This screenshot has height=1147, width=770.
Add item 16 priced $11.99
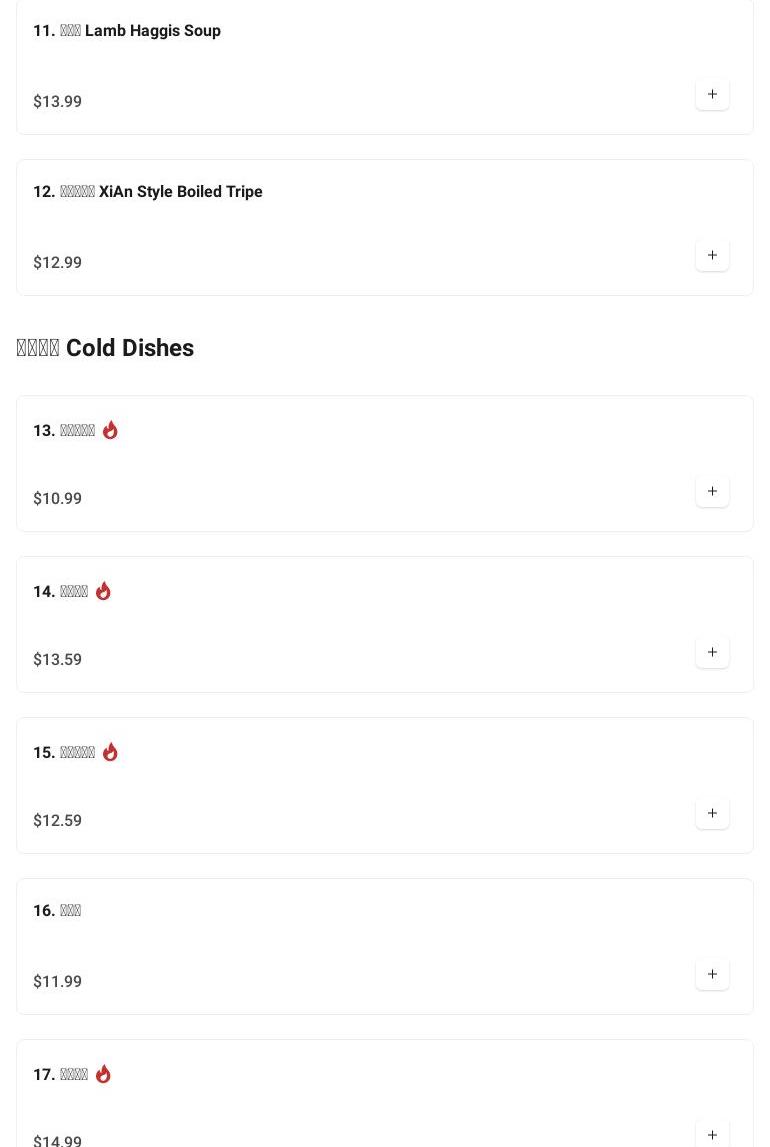pos(712,974)
